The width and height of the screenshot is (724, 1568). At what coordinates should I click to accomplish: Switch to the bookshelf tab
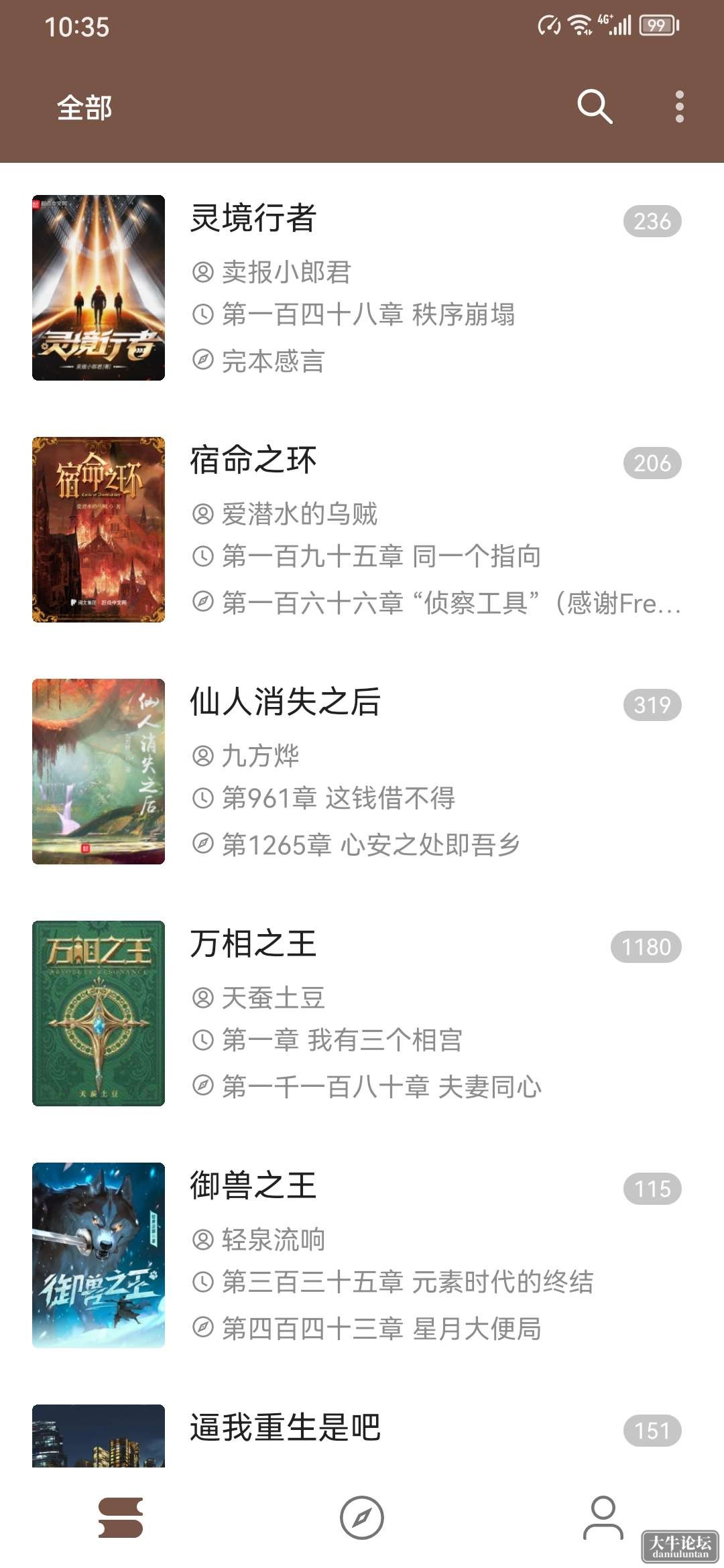pyautogui.click(x=121, y=1518)
